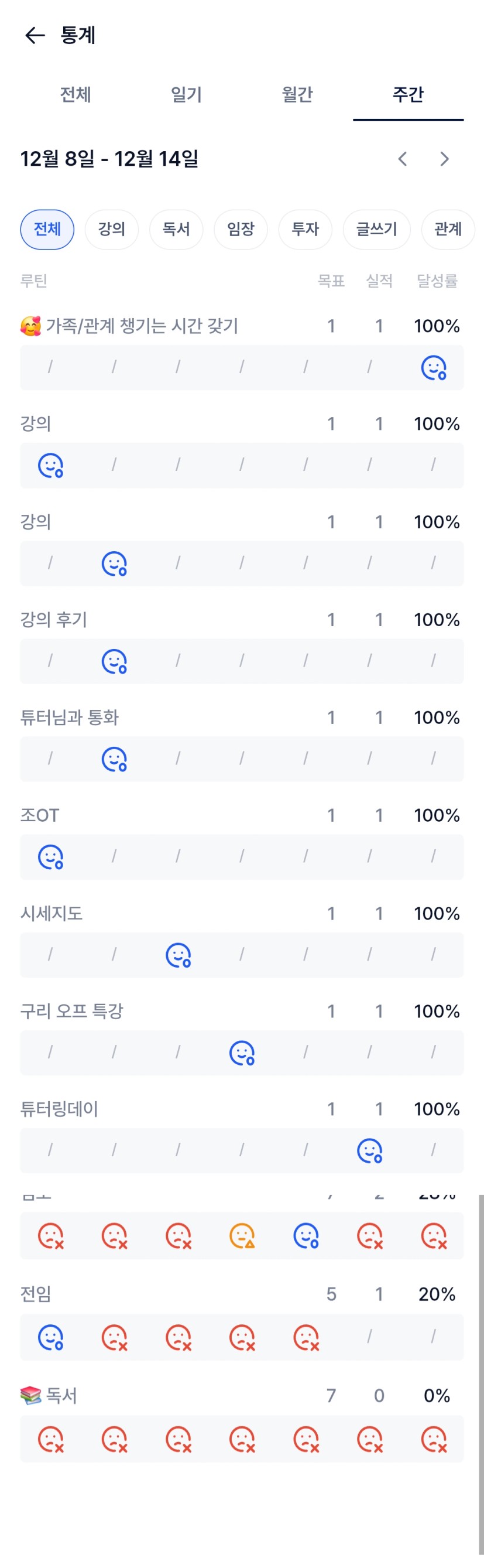This screenshot has height=1568, width=484.
Task: Switch to the 전체 tab
Action: coord(75,94)
